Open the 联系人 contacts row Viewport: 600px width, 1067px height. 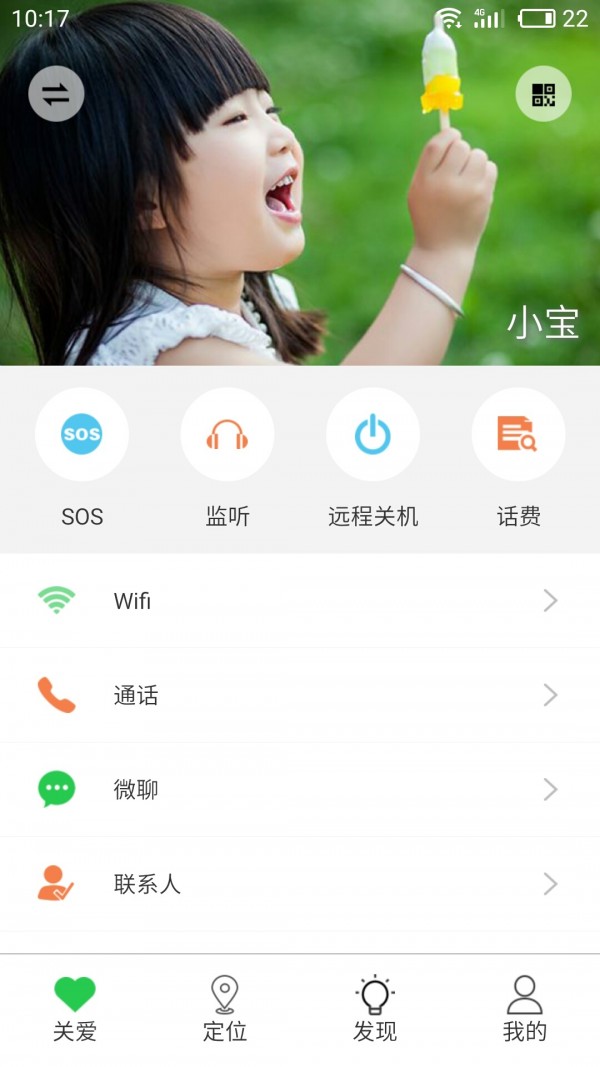click(300, 884)
